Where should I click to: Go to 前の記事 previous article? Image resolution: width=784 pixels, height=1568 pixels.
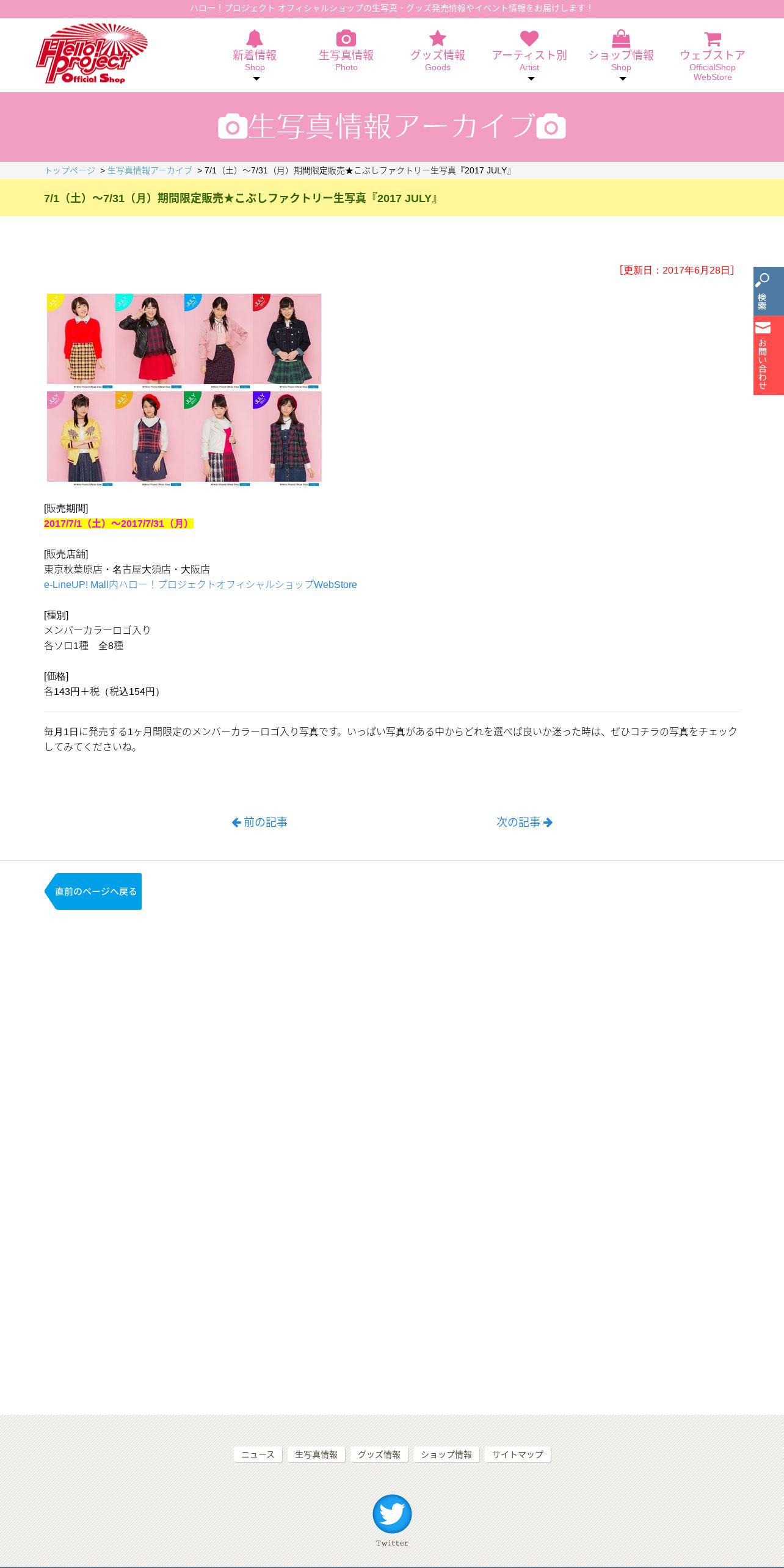(260, 822)
